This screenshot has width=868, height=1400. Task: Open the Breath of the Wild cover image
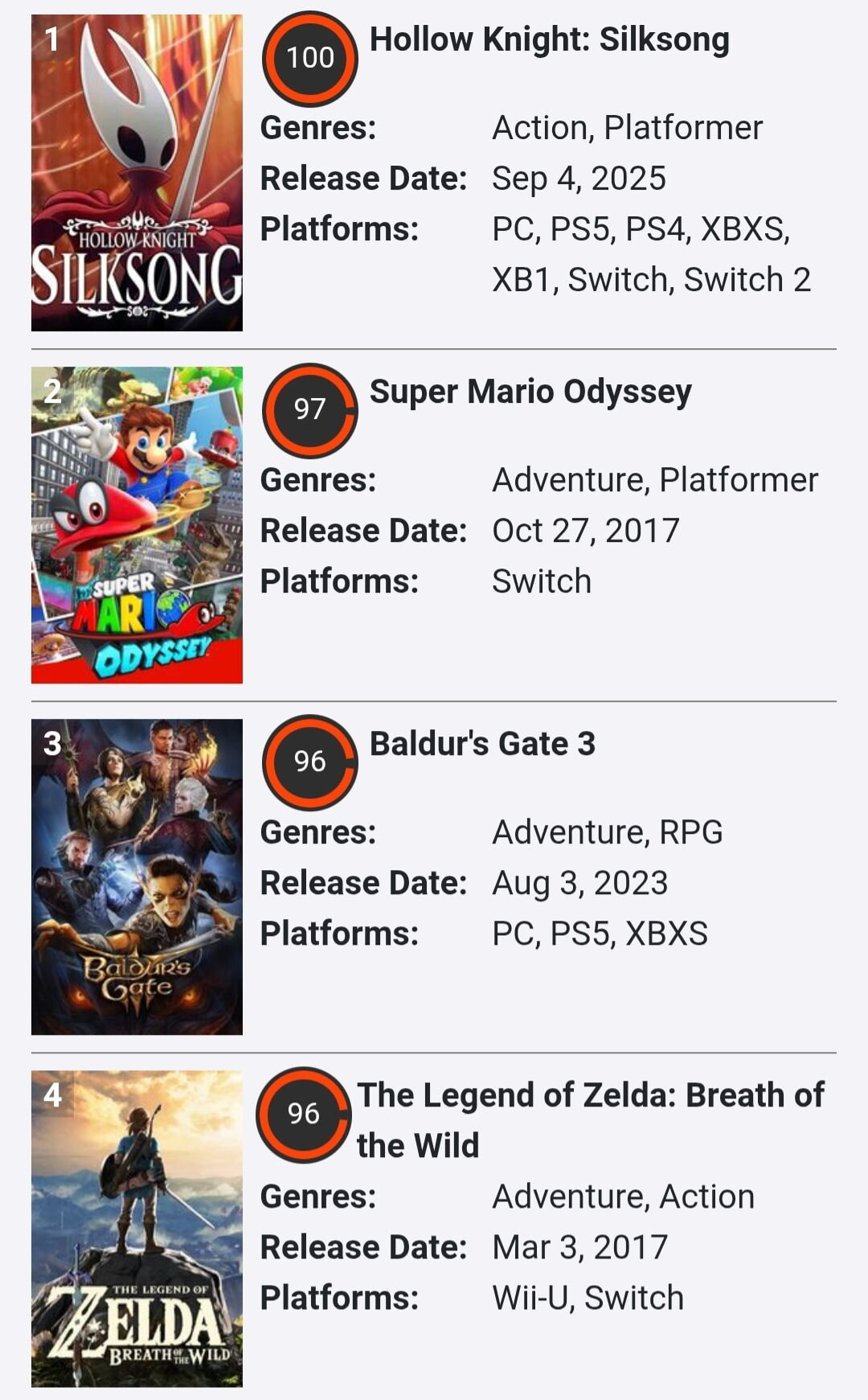137,1228
